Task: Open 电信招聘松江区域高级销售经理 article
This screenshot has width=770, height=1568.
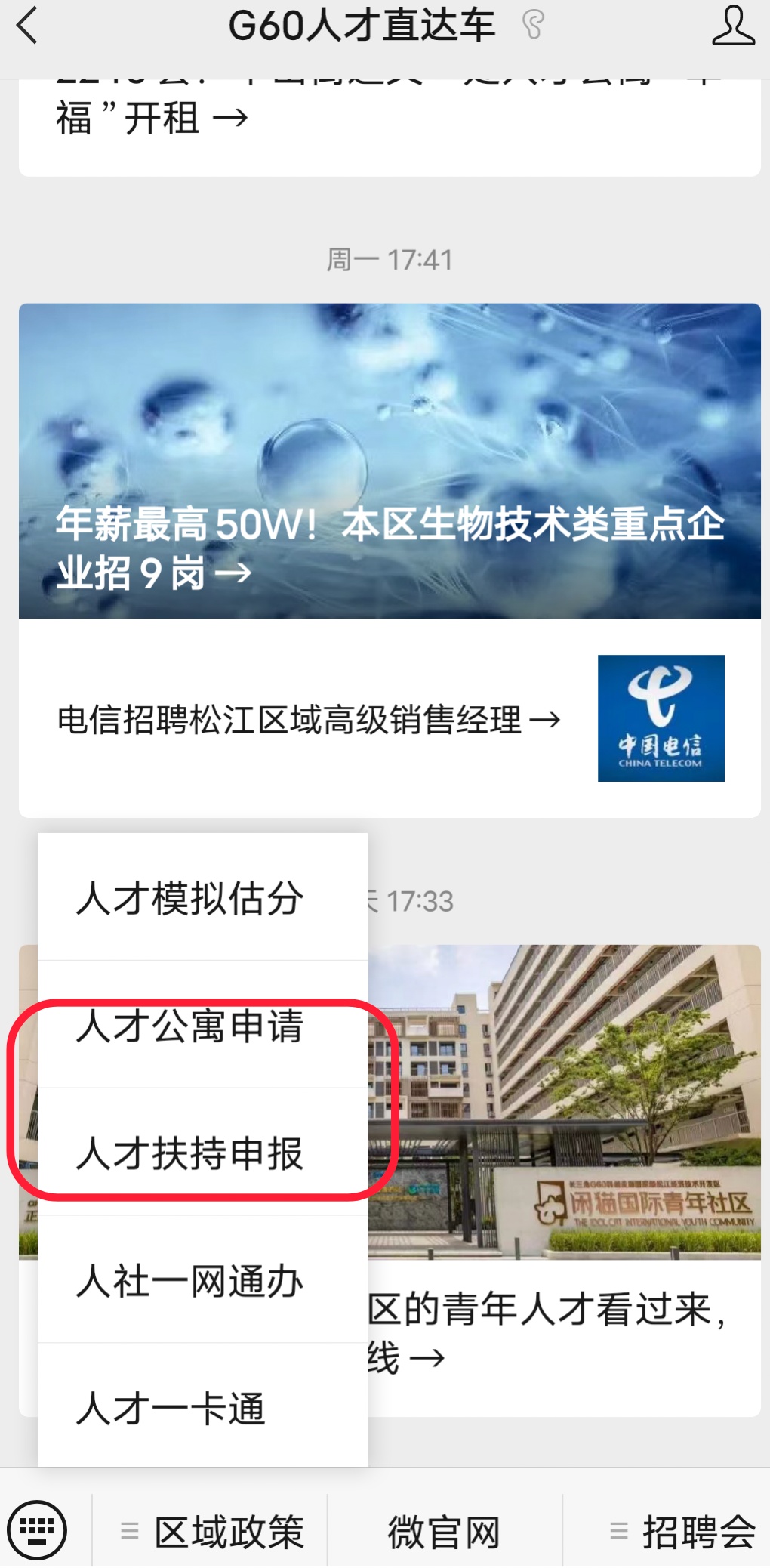Action: [310, 719]
